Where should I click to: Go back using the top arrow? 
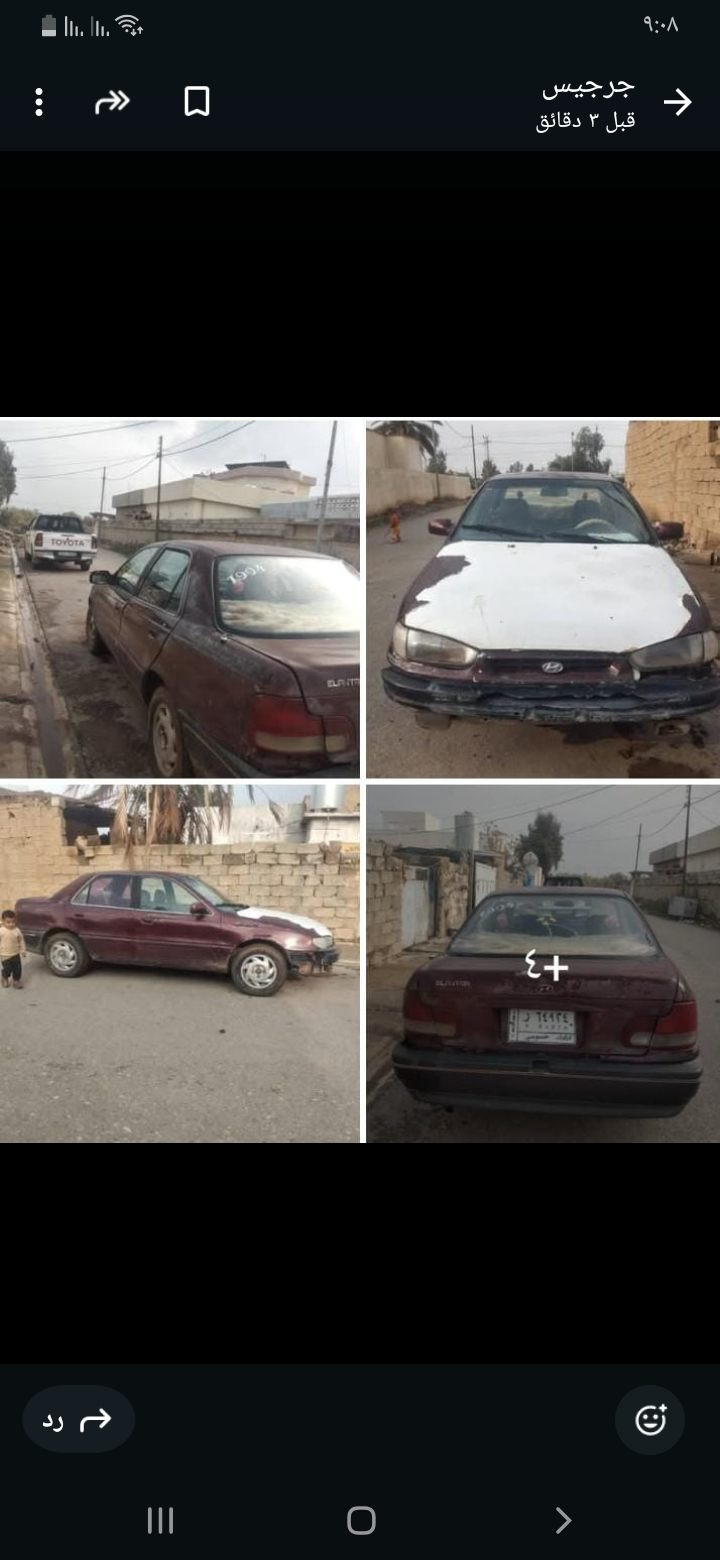677,102
